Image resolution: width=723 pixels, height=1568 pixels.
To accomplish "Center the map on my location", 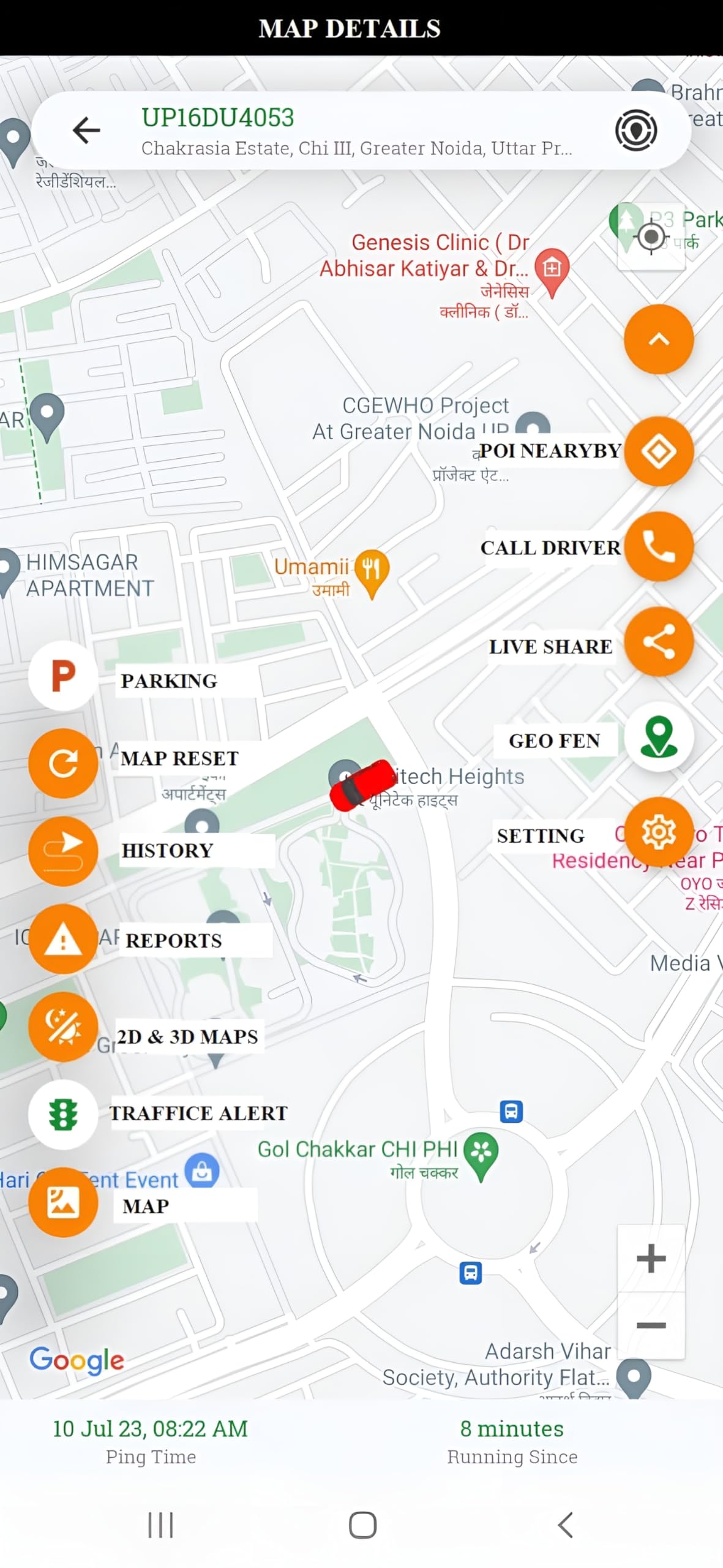I will (651, 236).
